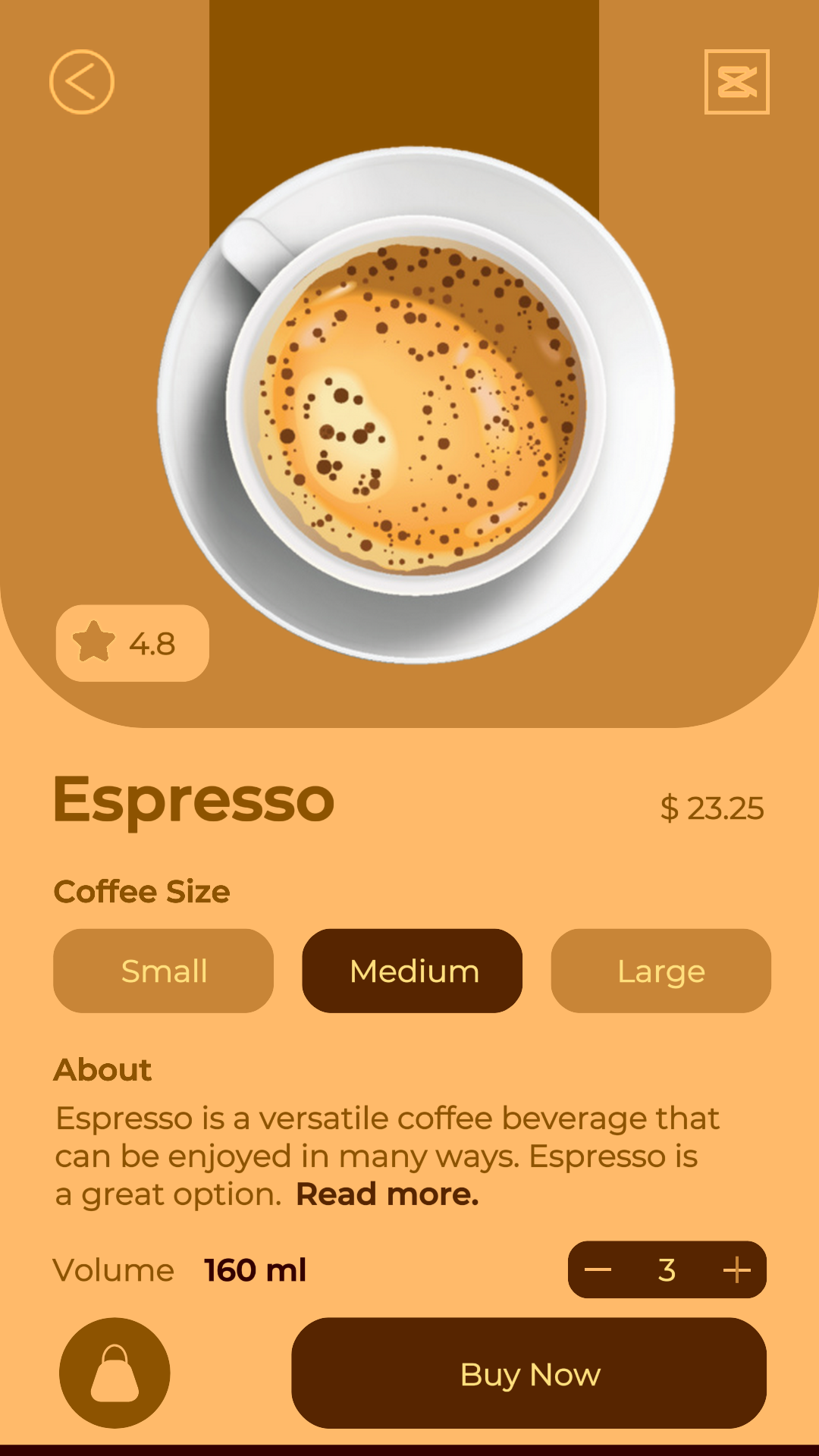This screenshot has height=1456, width=819.
Task: Add Espresso to the shopping bag
Action: [115, 1373]
